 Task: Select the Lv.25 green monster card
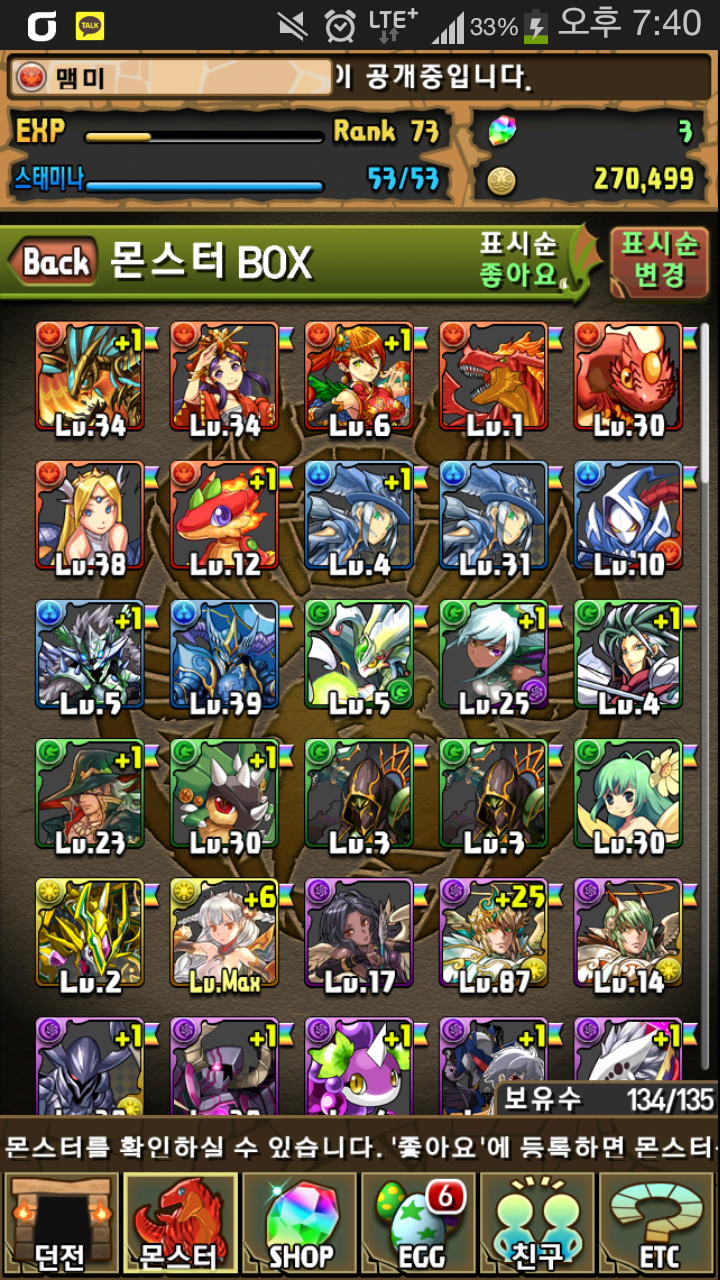(x=494, y=657)
